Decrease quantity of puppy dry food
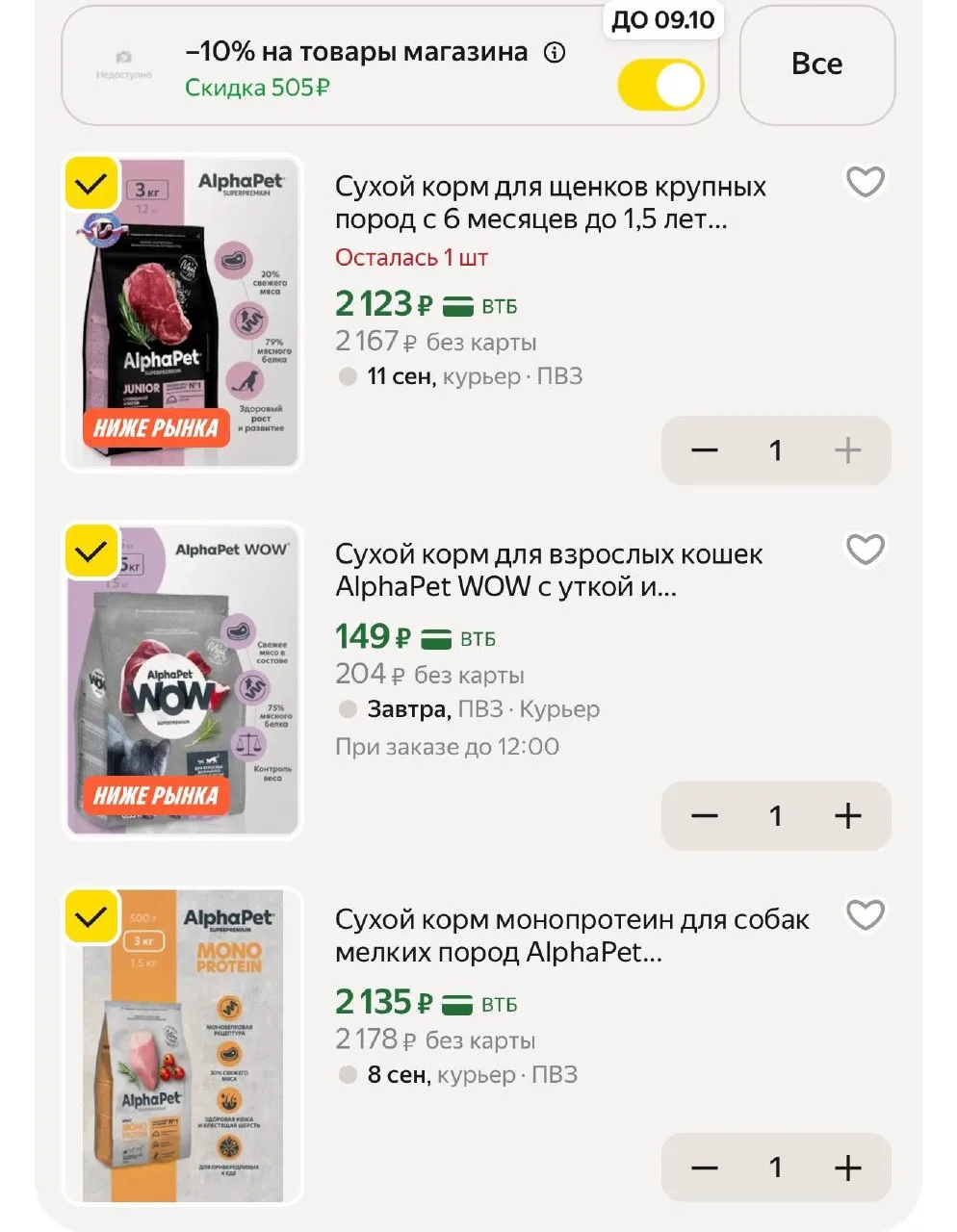The width and height of the screenshot is (957, 1232). click(705, 450)
